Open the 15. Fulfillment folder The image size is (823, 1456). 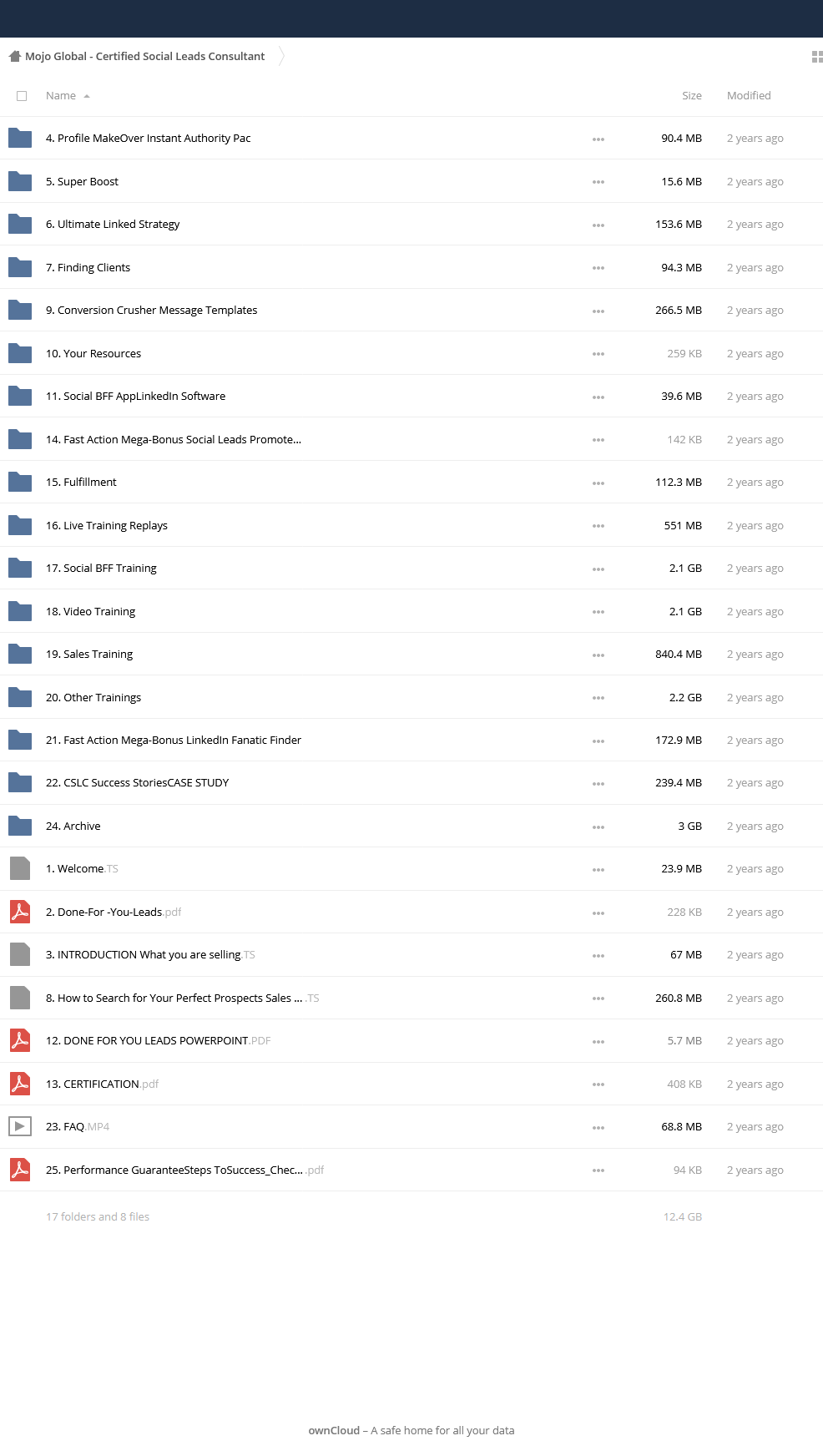(x=81, y=482)
